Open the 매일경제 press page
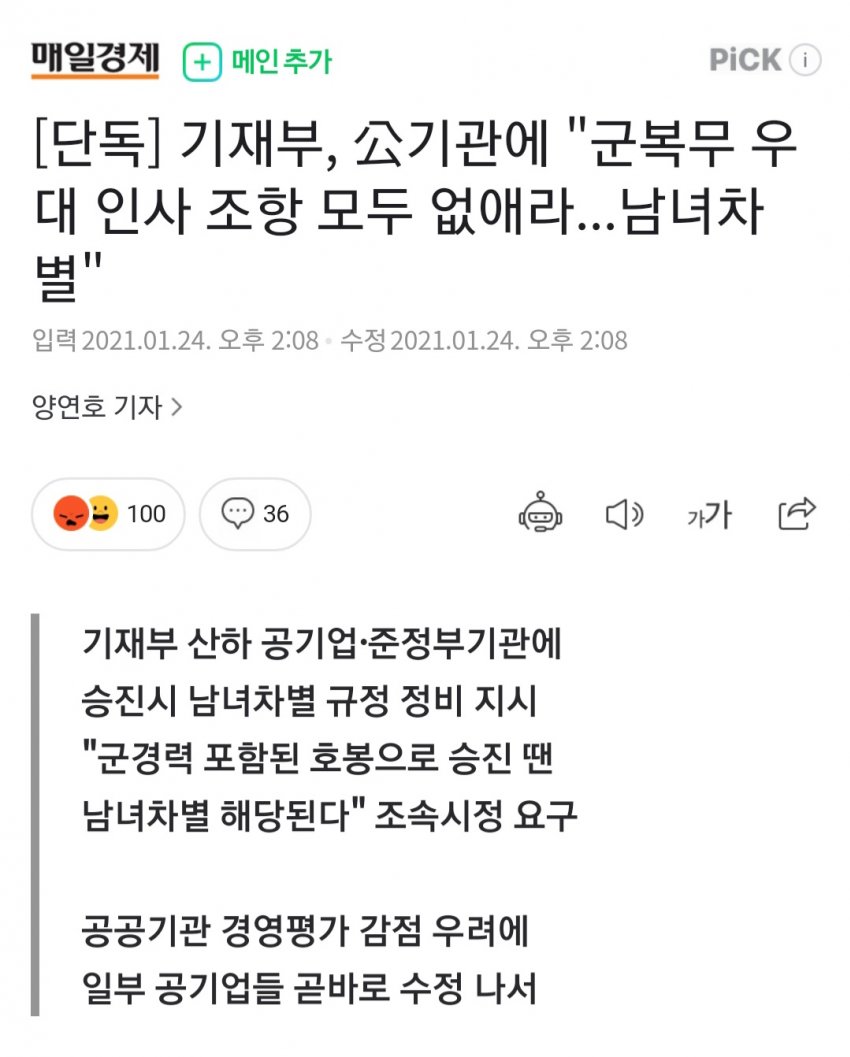This screenshot has width=850, height=1057. (x=95, y=60)
